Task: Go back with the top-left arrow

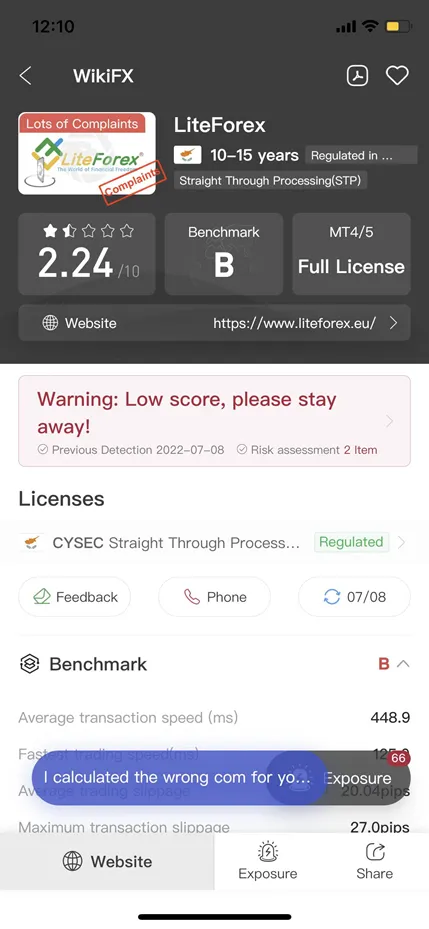Action: click(x=25, y=76)
